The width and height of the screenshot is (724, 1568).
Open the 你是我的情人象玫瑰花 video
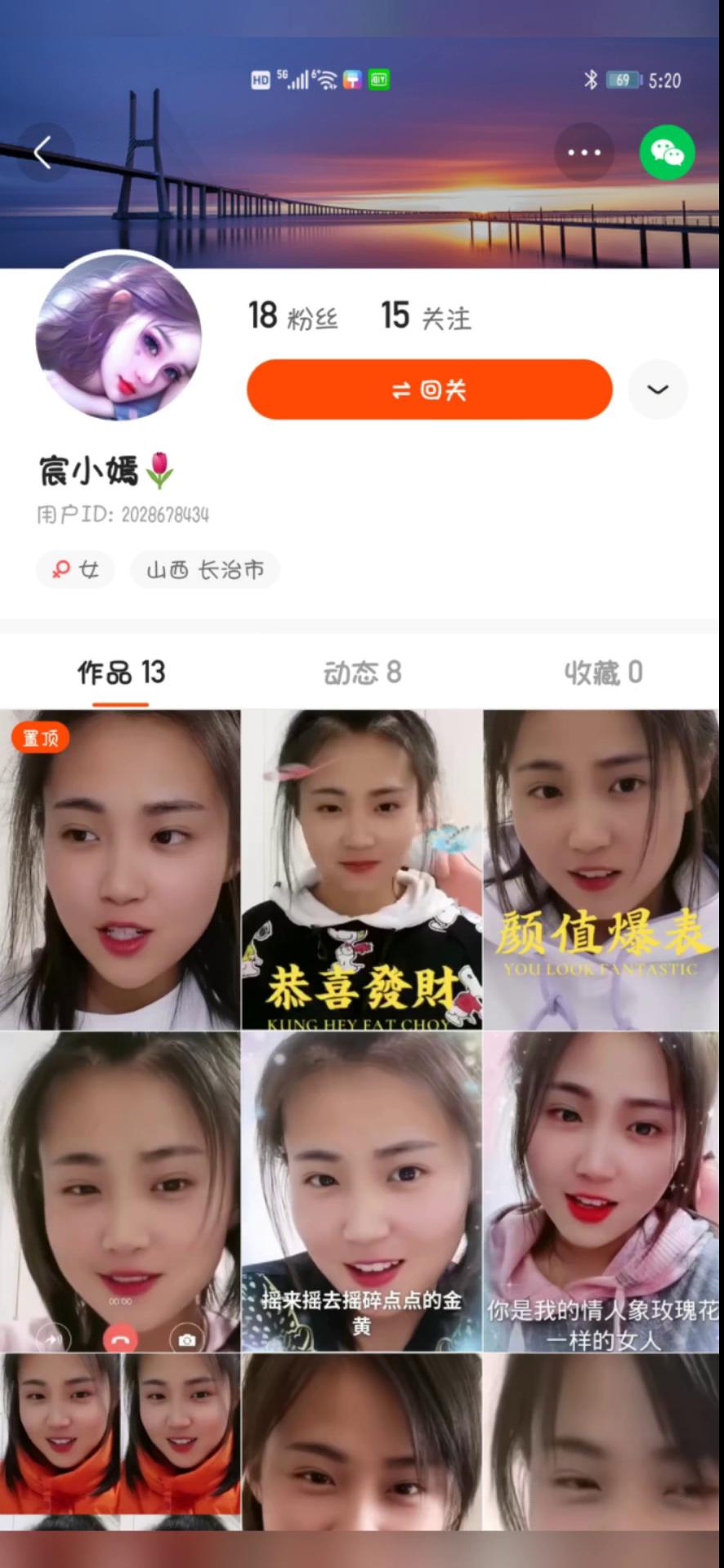tap(601, 1191)
